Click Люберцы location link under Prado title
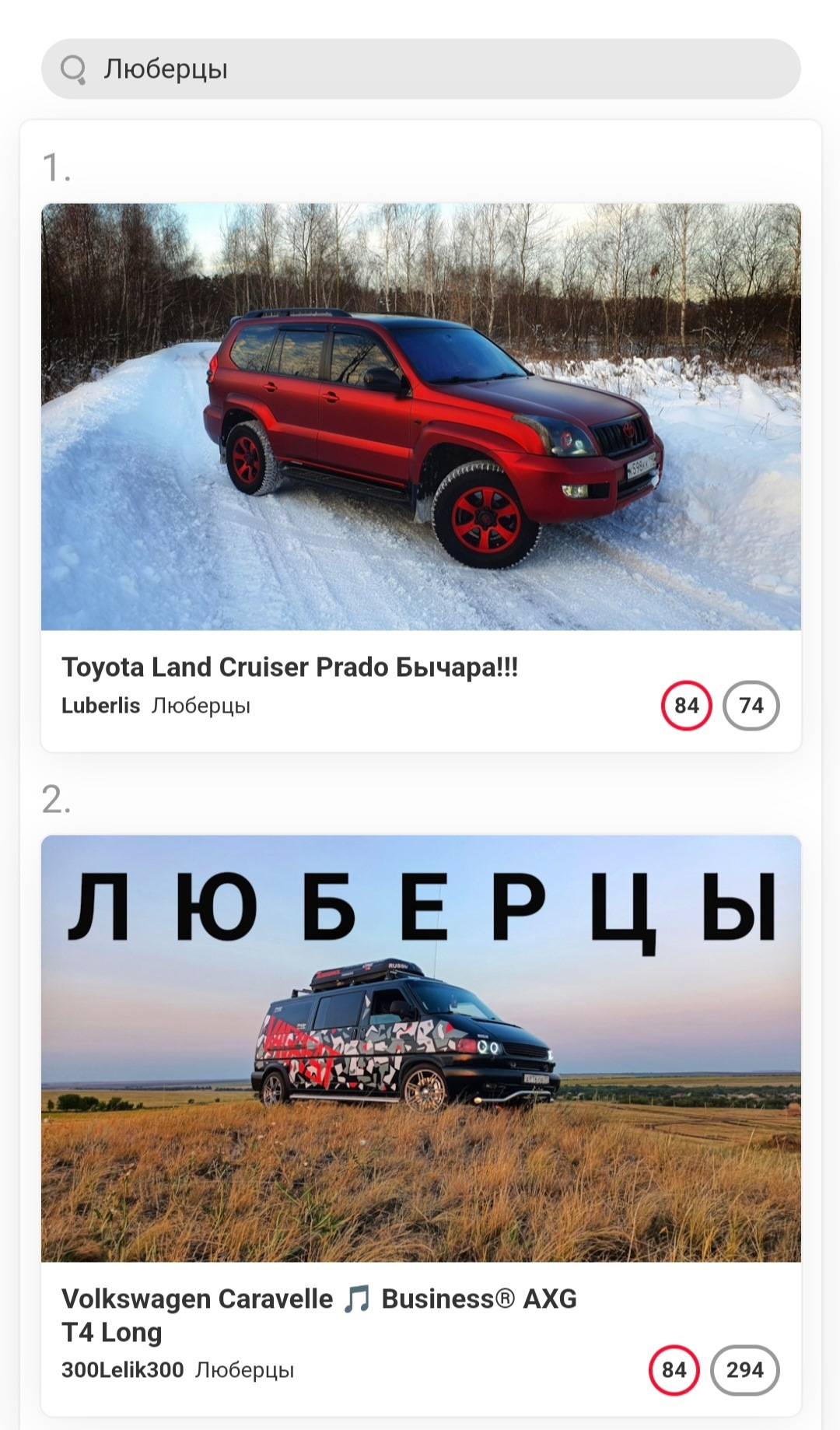This screenshot has height=1430, width=840. [203, 706]
